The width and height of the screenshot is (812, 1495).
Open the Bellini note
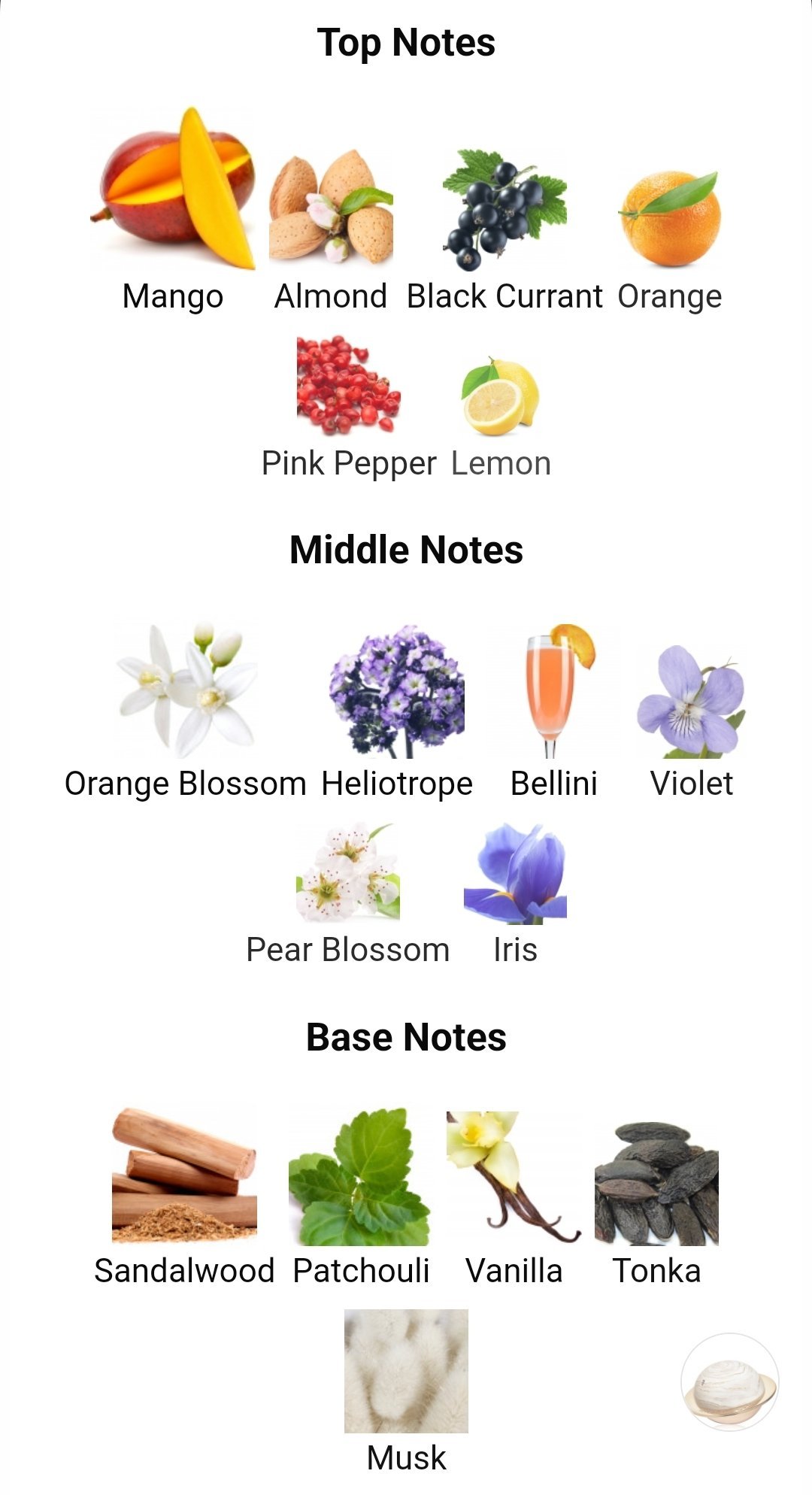(555, 690)
